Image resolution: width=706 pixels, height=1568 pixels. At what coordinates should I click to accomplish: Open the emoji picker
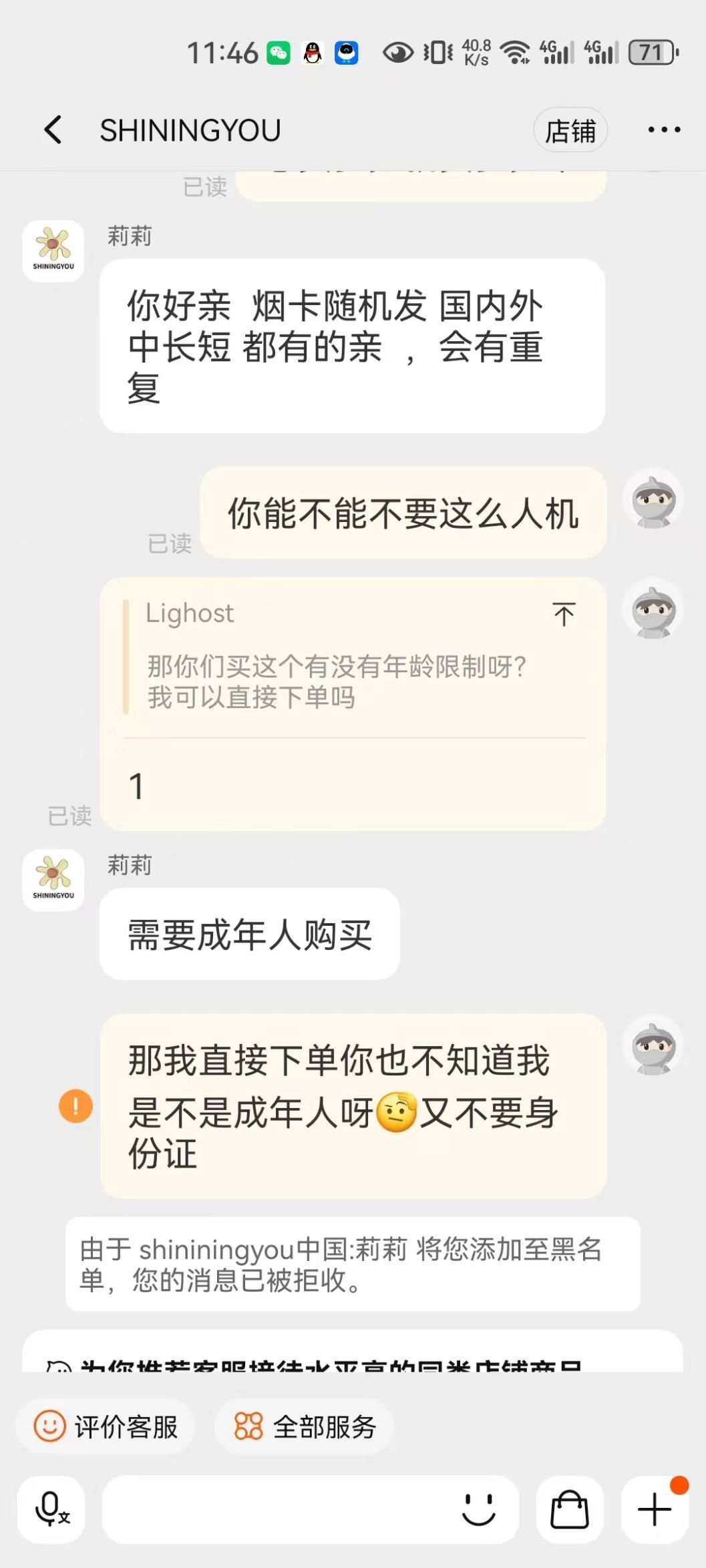(478, 1509)
